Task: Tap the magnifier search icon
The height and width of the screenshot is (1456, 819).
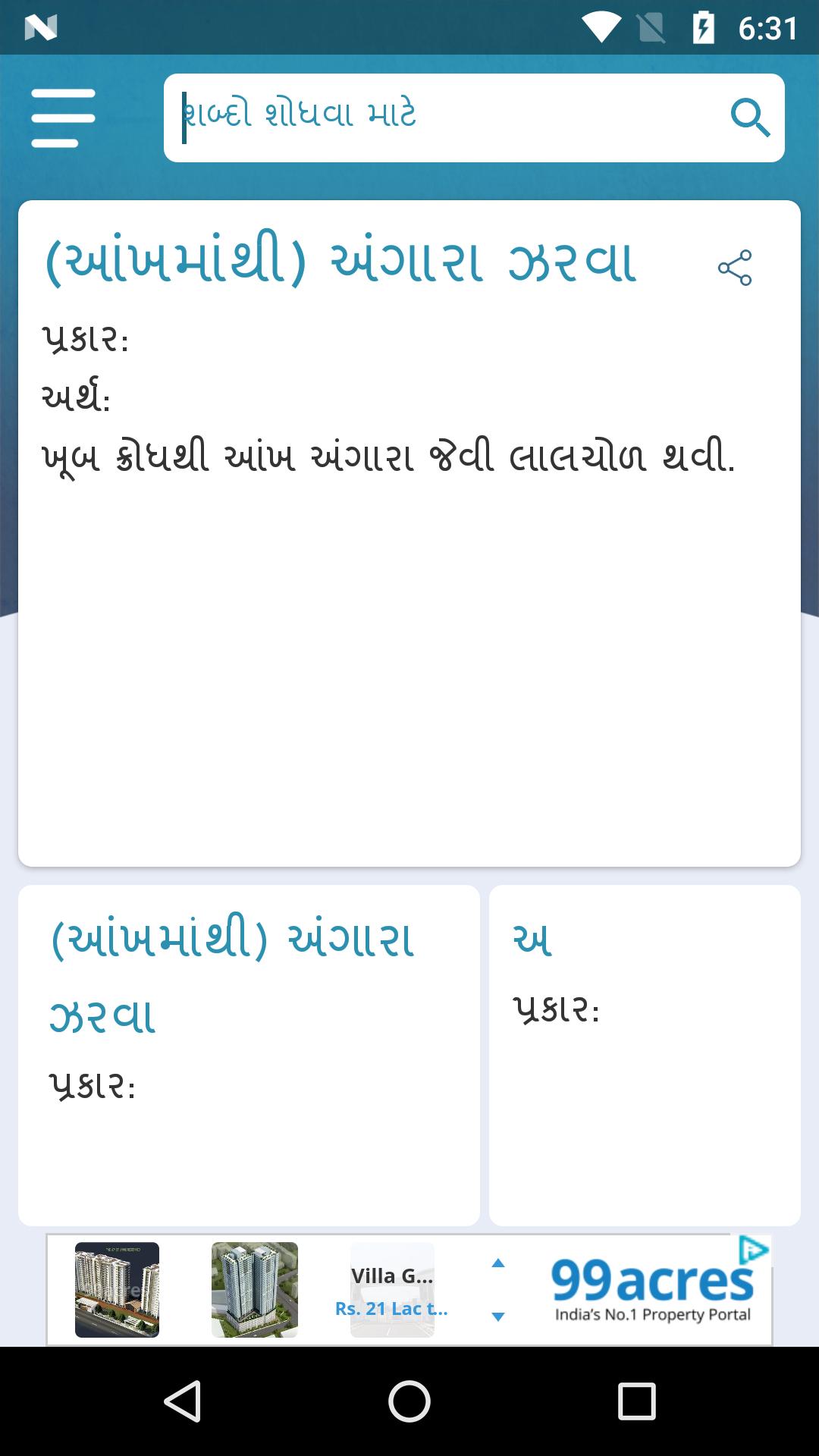Action: [x=749, y=118]
